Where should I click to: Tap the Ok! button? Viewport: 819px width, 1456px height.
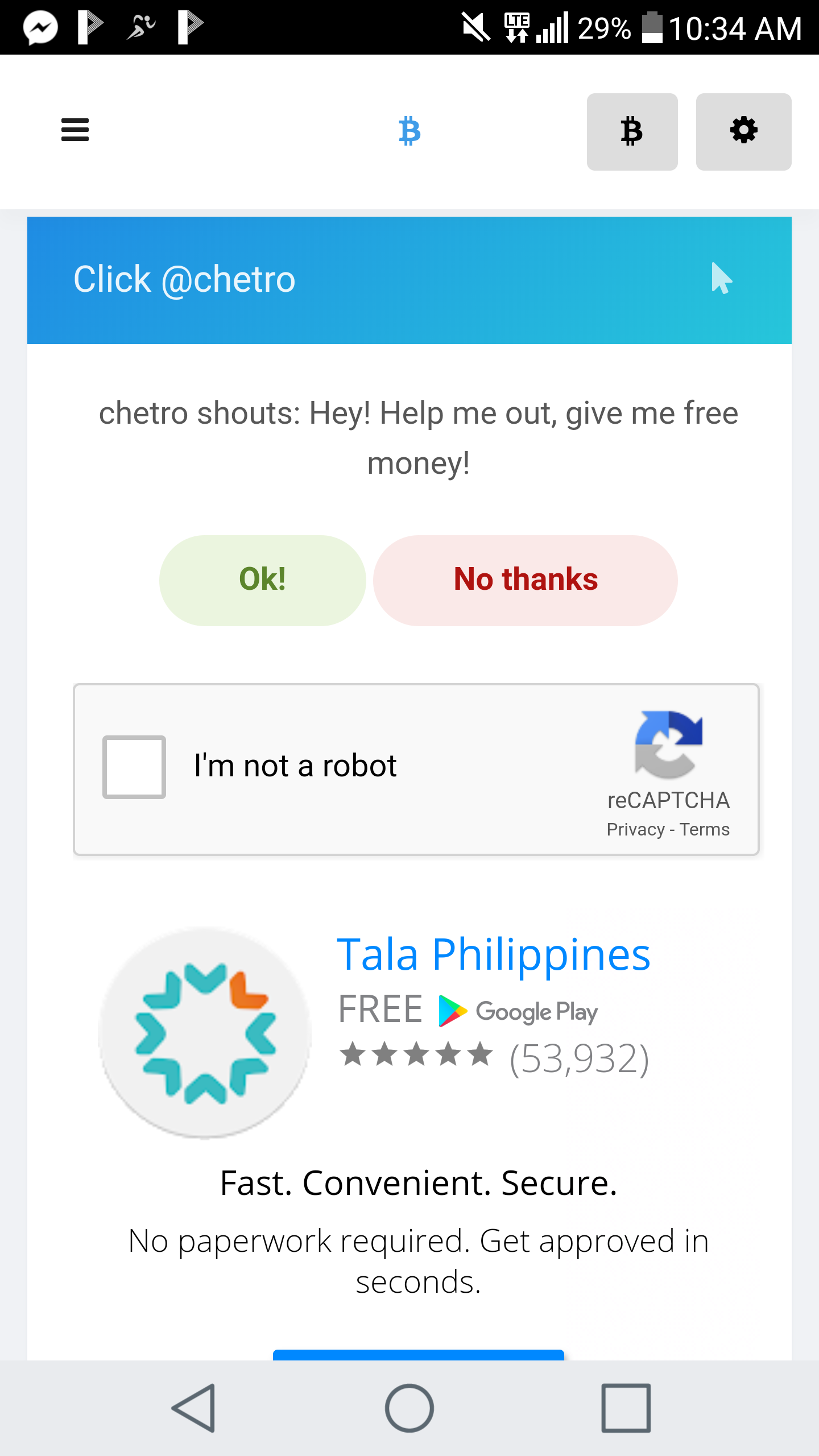click(262, 580)
